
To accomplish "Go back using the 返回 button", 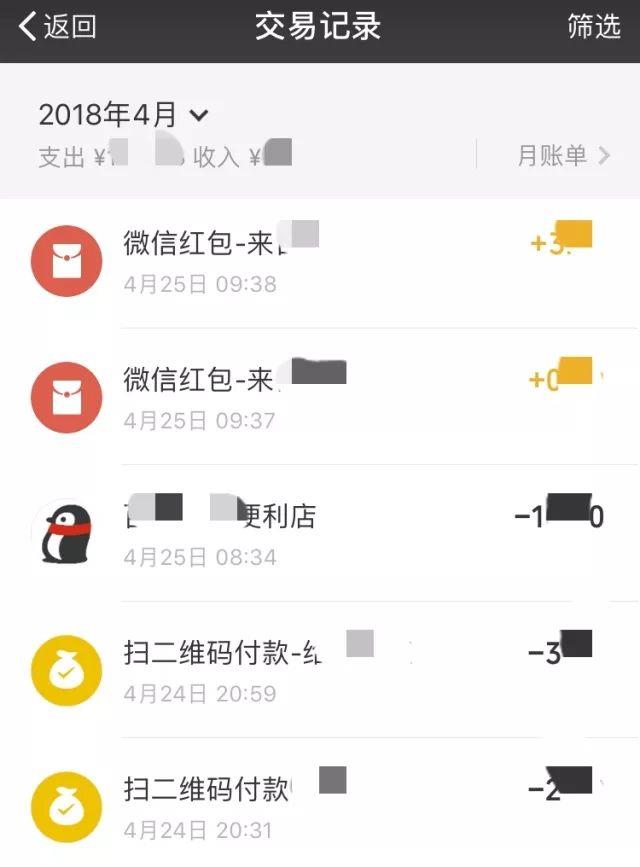I will pos(58,27).
